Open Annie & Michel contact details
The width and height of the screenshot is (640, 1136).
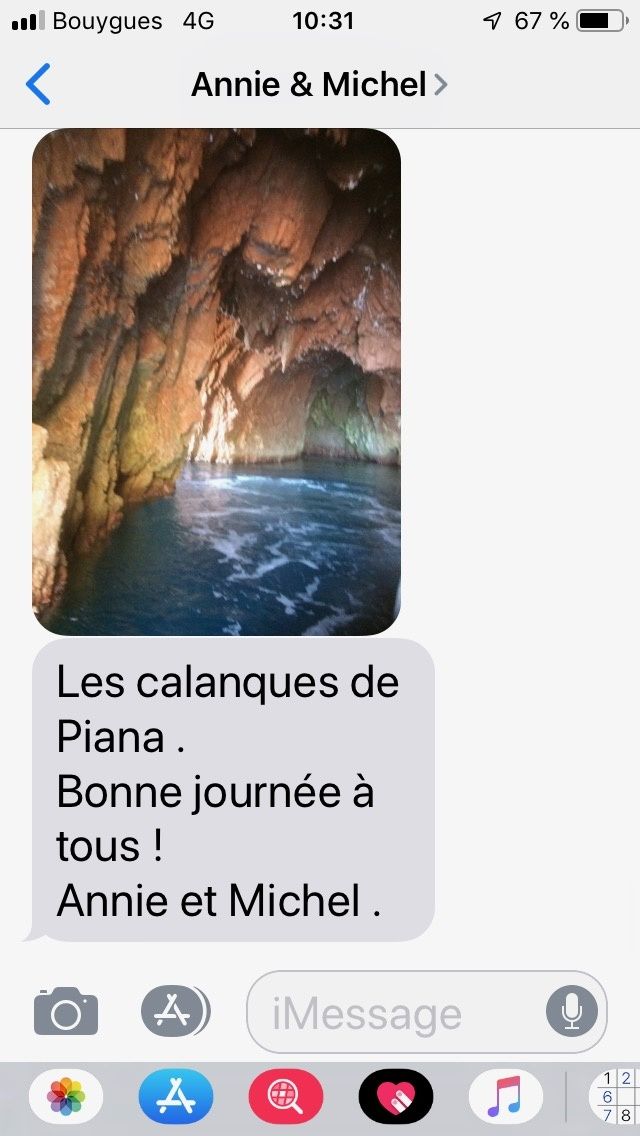coord(318,84)
